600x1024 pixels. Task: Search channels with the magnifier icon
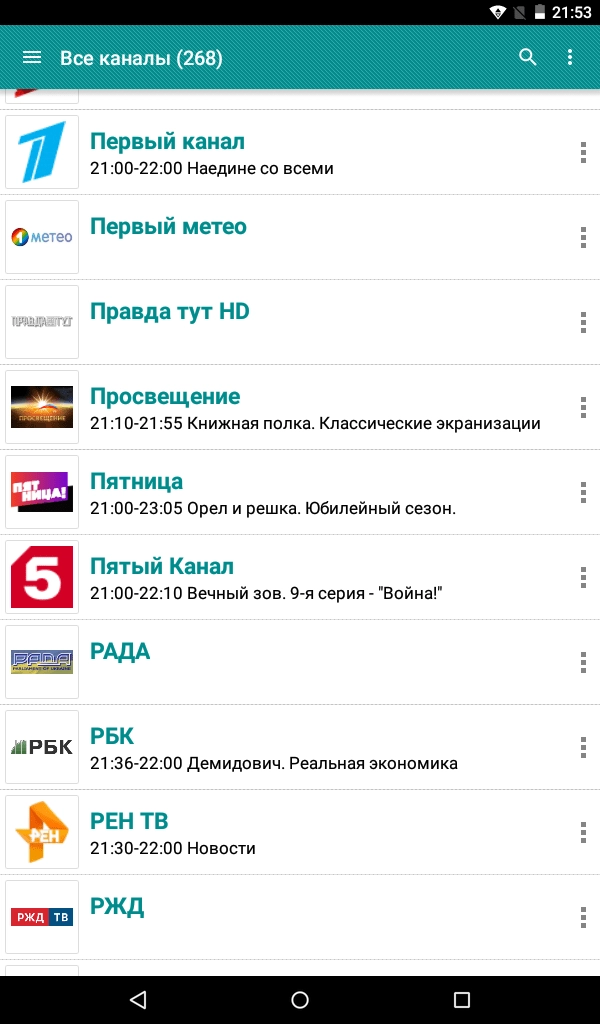(528, 57)
